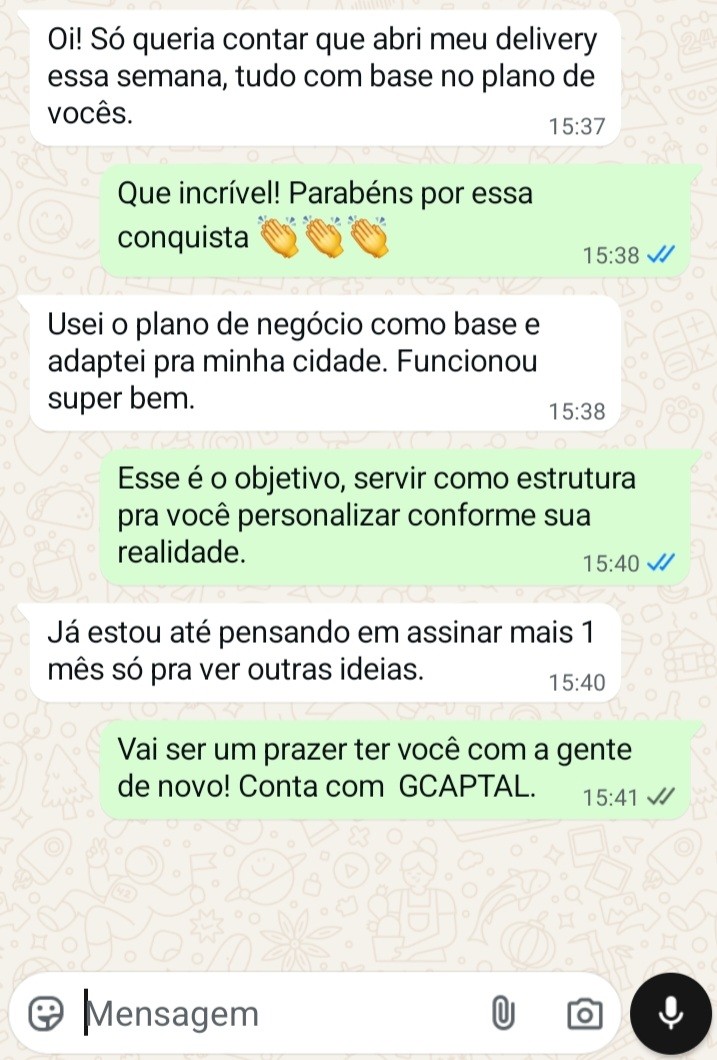Attach a file with the paperclip

tap(503, 1014)
